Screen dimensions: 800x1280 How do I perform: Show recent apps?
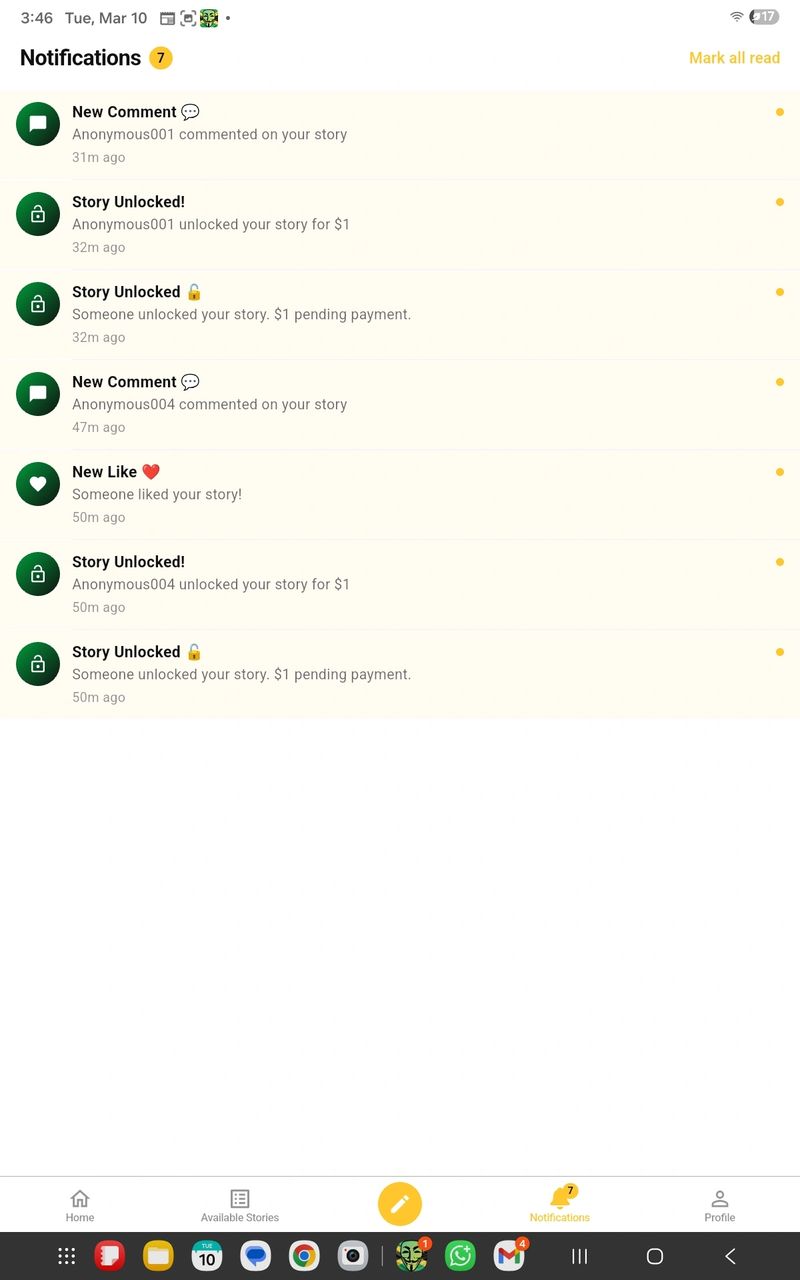pyautogui.click(x=579, y=1256)
